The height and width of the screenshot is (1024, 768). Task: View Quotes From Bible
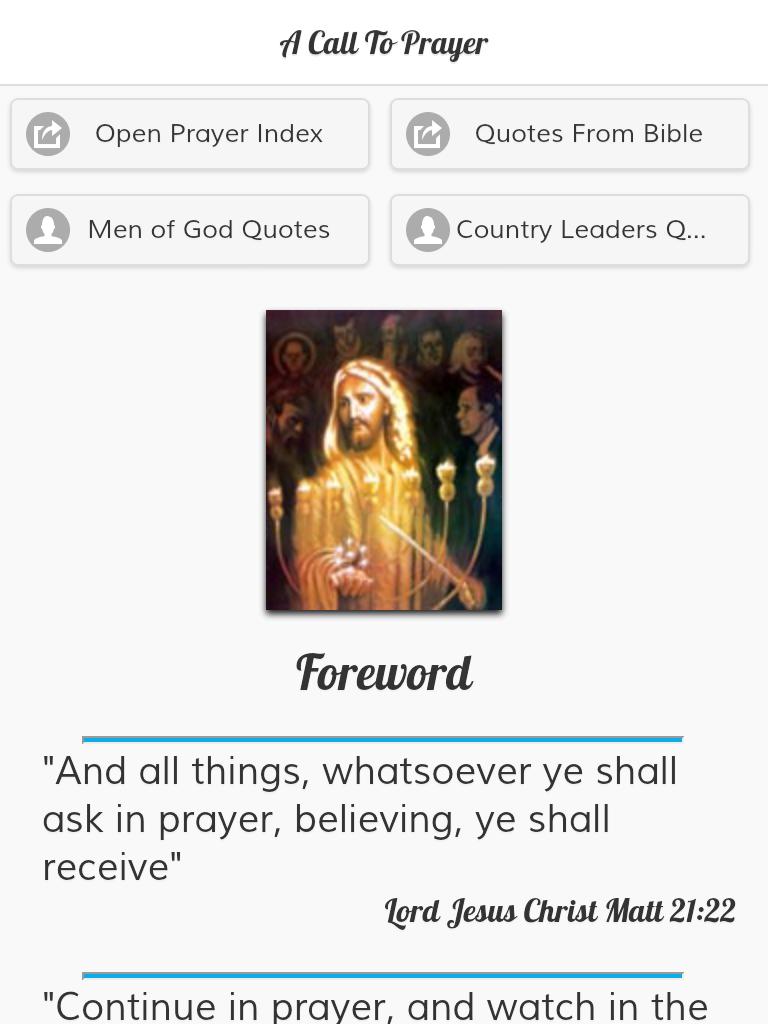point(570,133)
